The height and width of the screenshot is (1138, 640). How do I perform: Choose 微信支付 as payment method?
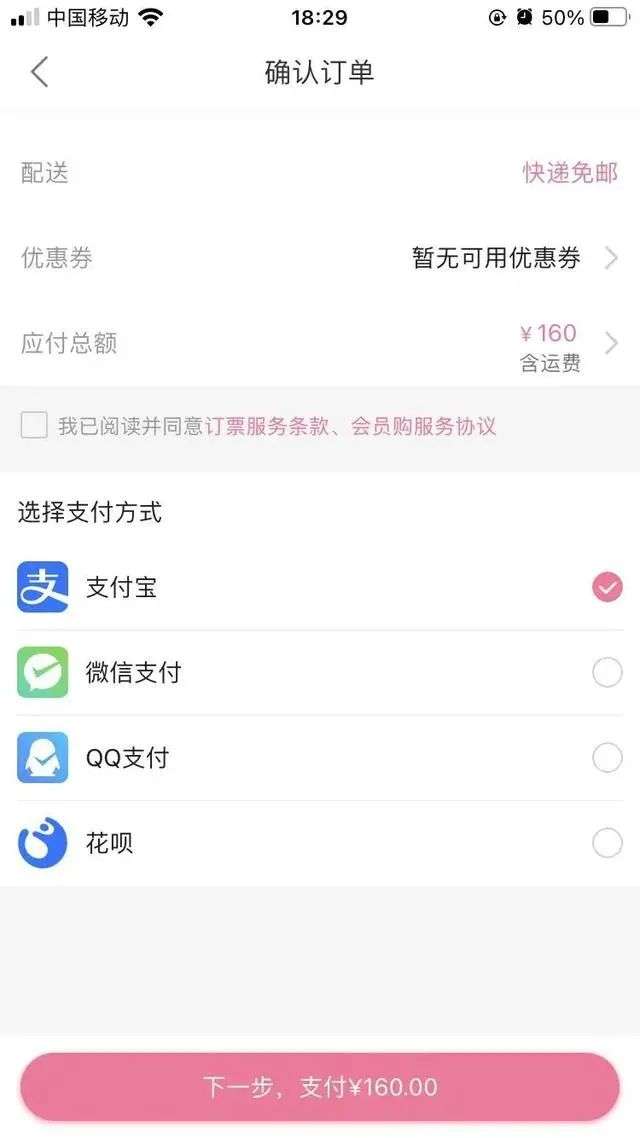(x=607, y=673)
